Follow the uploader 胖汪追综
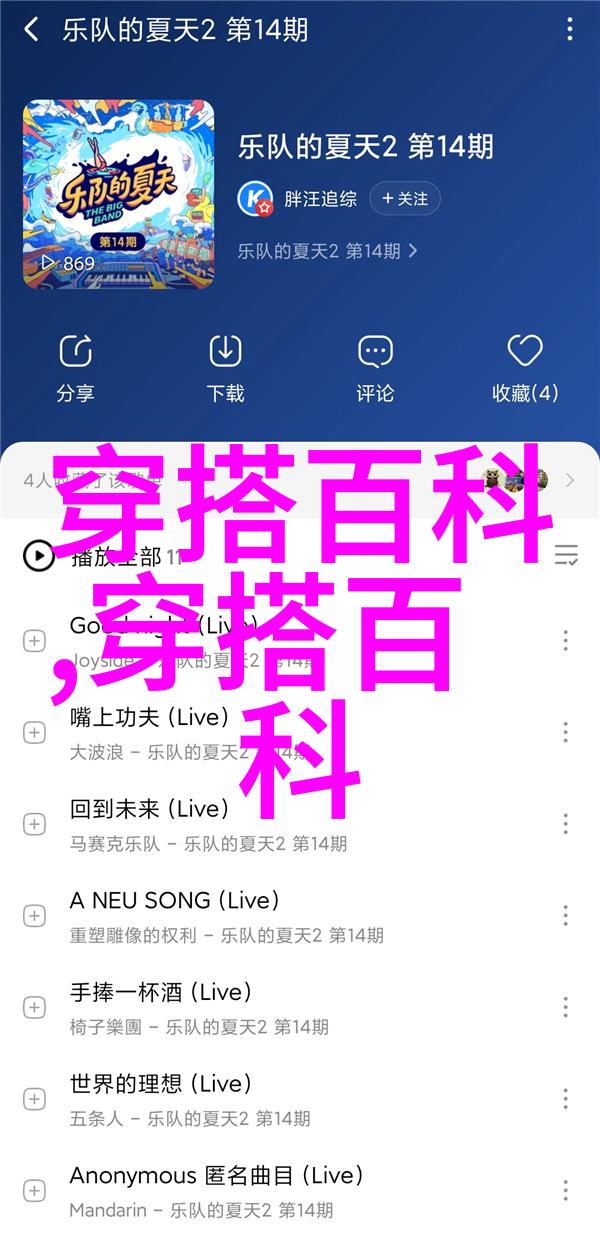 [x=404, y=199]
